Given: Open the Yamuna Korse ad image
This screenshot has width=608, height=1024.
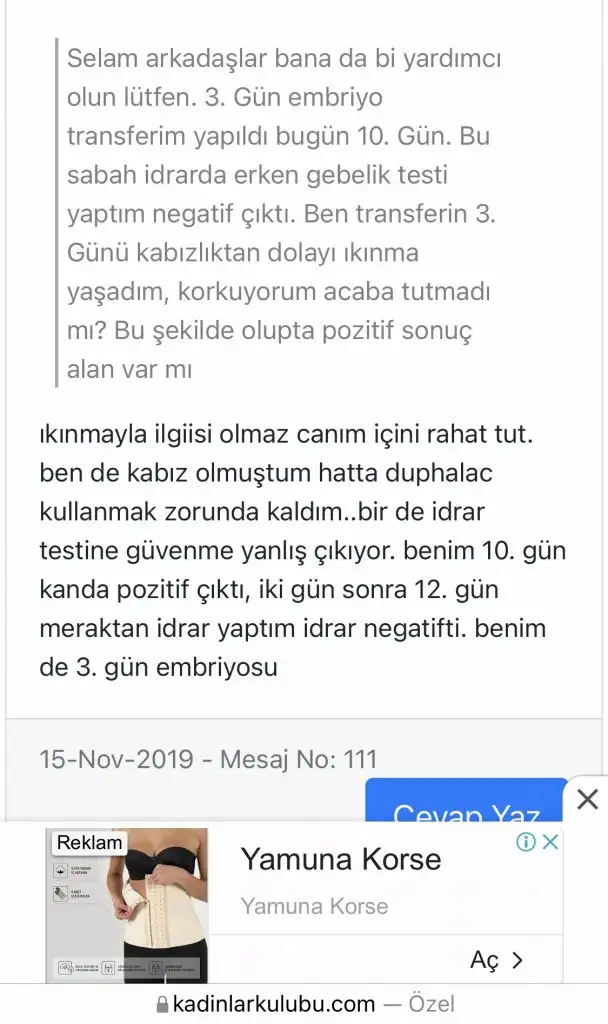Looking at the screenshot, I should pos(127,905).
